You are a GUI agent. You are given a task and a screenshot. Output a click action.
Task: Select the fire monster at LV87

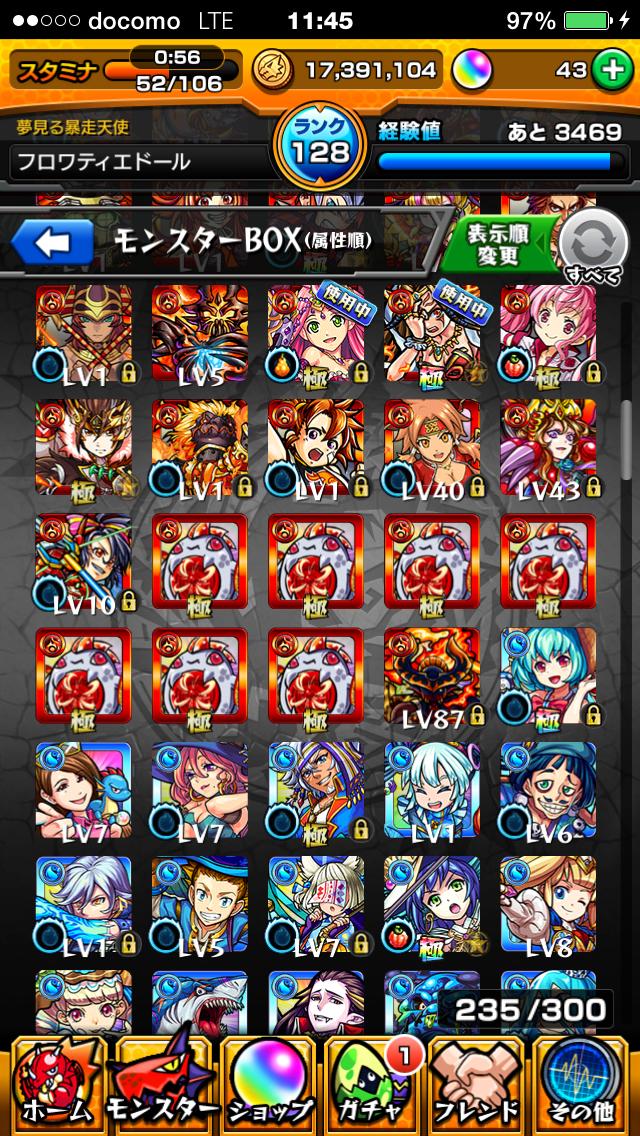[432, 675]
